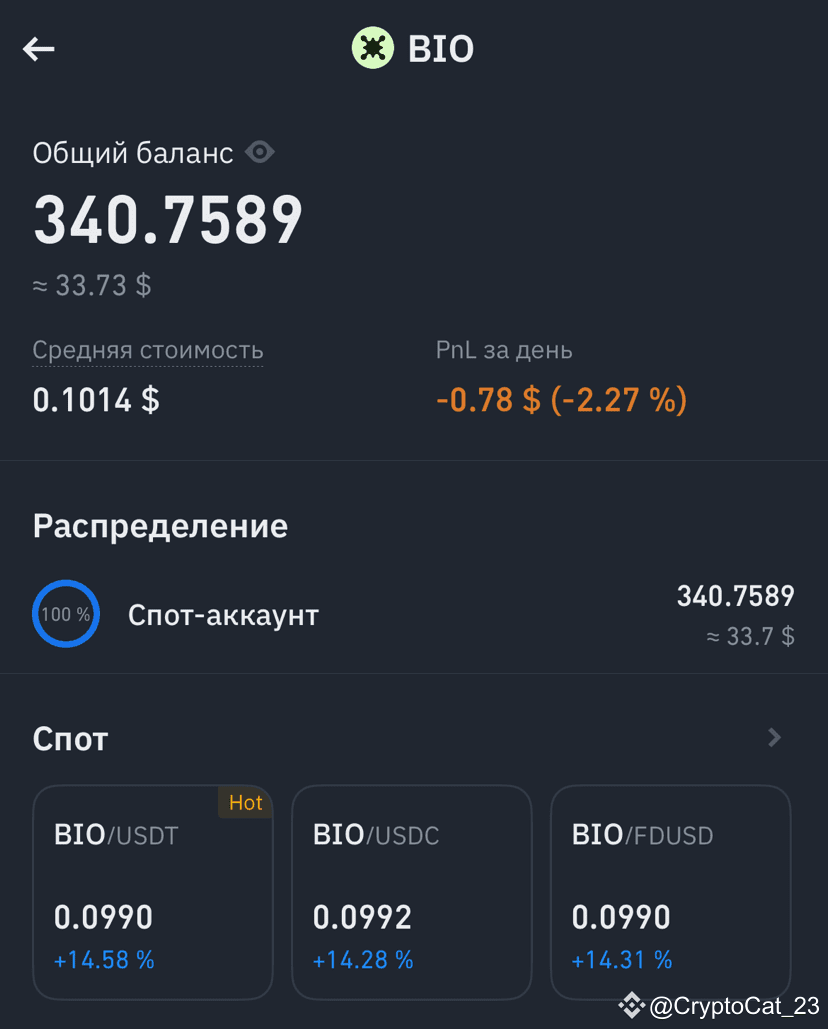Expand Средняя стоимость for more details
This screenshot has height=1029, width=828.
(x=147, y=350)
